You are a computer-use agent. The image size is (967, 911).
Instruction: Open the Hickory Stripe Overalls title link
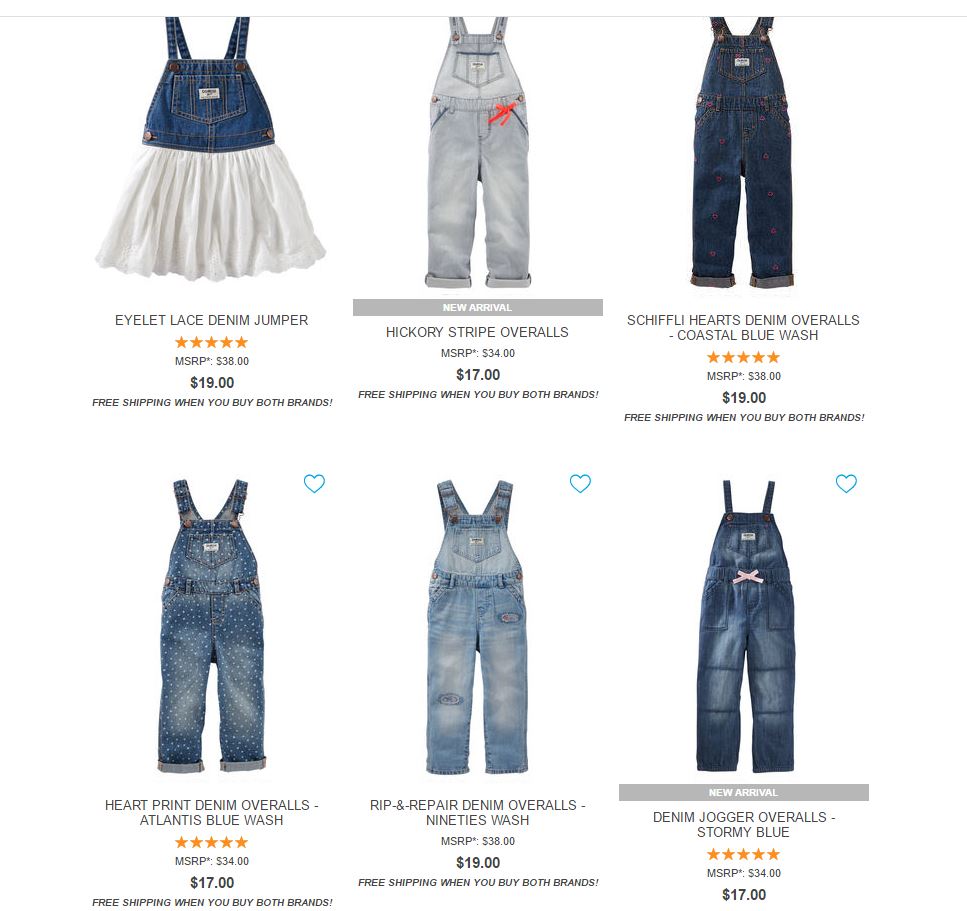pyautogui.click(x=477, y=332)
